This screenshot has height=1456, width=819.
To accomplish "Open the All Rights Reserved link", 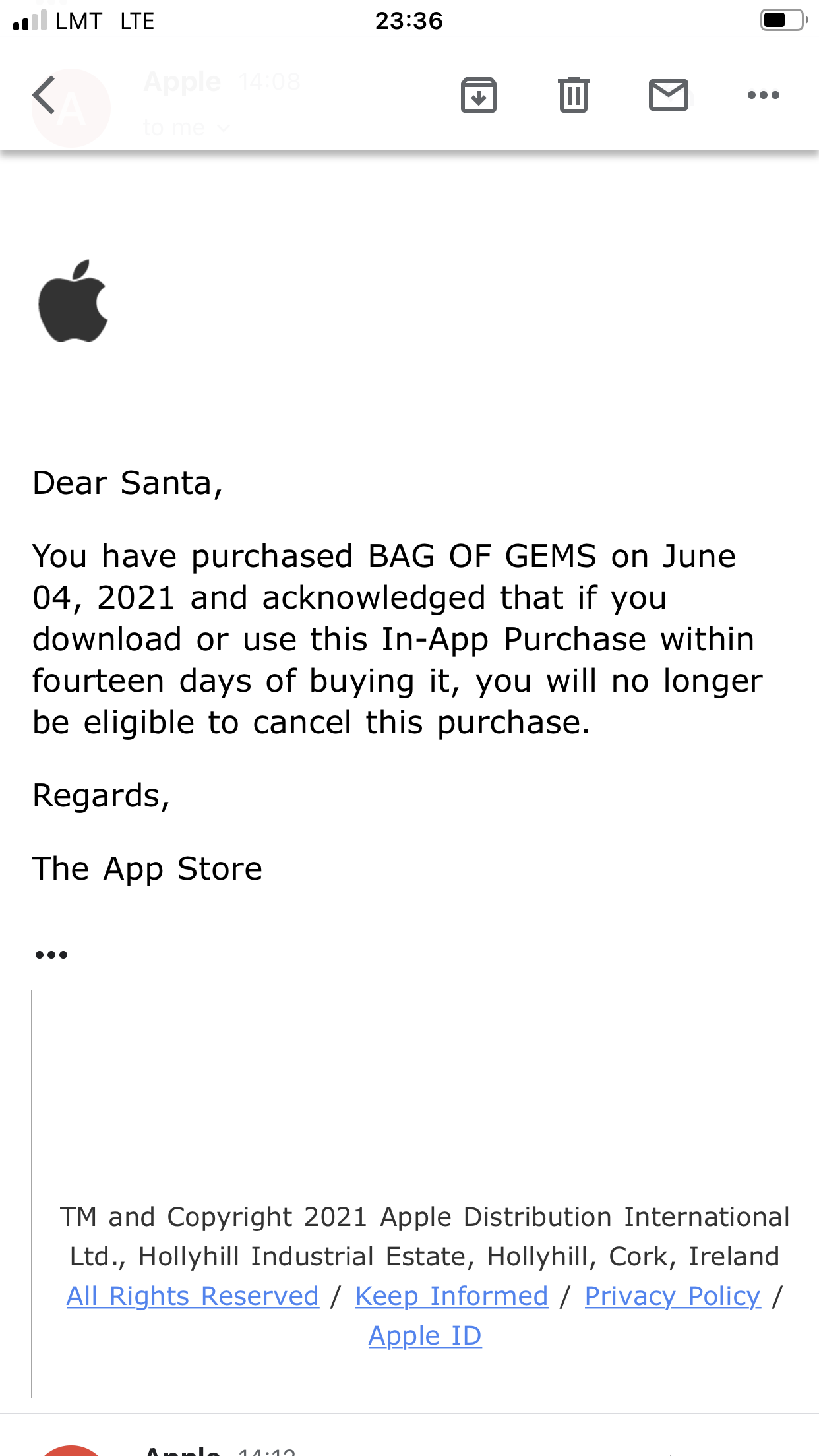I will click(191, 1296).
